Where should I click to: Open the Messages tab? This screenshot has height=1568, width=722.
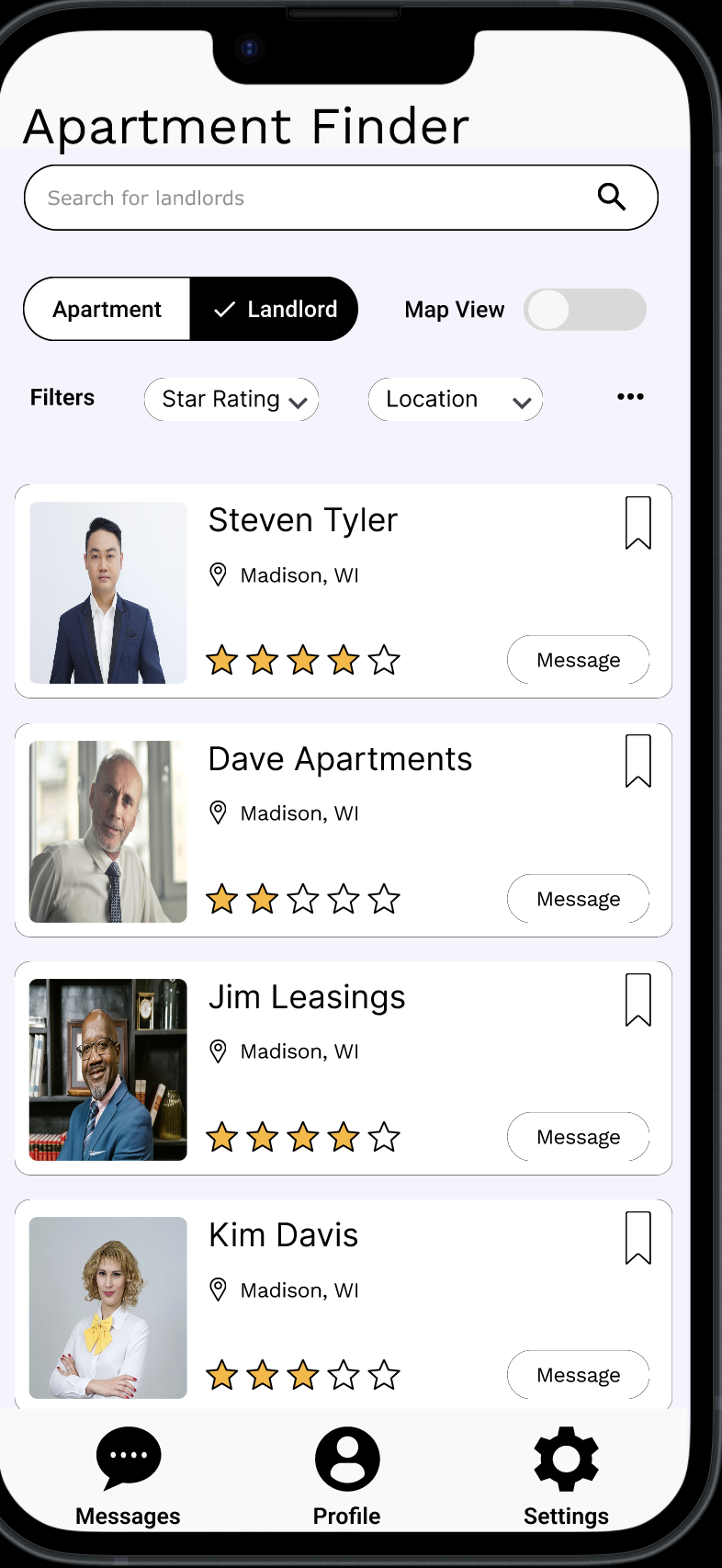pos(129,1474)
